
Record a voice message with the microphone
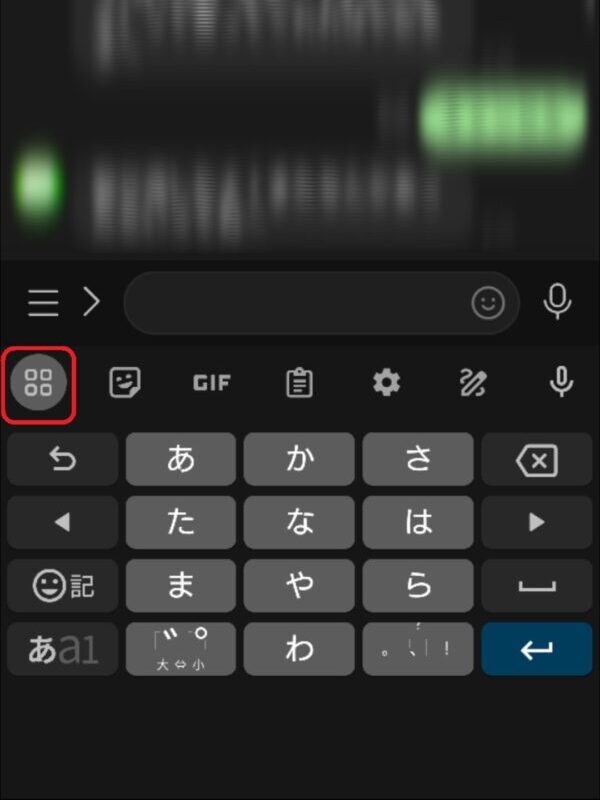[x=558, y=301]
